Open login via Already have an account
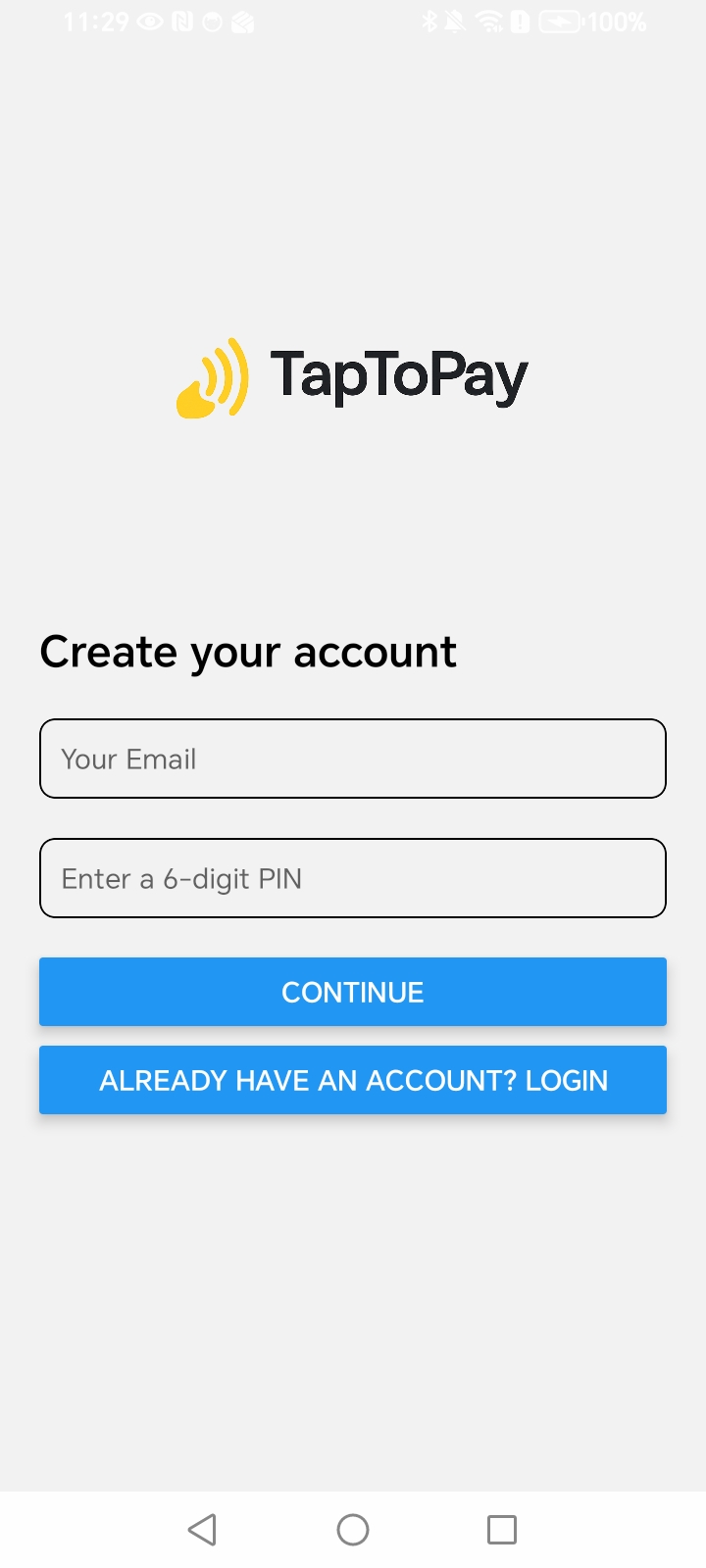 [353, 1080]
